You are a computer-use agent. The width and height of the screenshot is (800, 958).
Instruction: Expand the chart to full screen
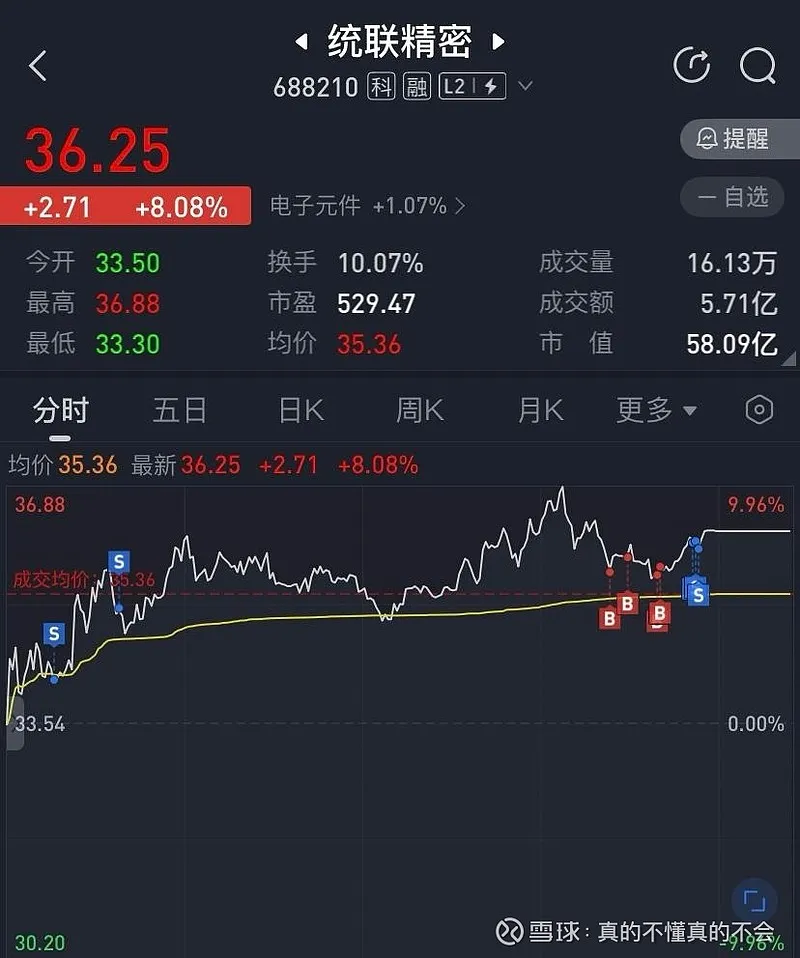(755, 901)
